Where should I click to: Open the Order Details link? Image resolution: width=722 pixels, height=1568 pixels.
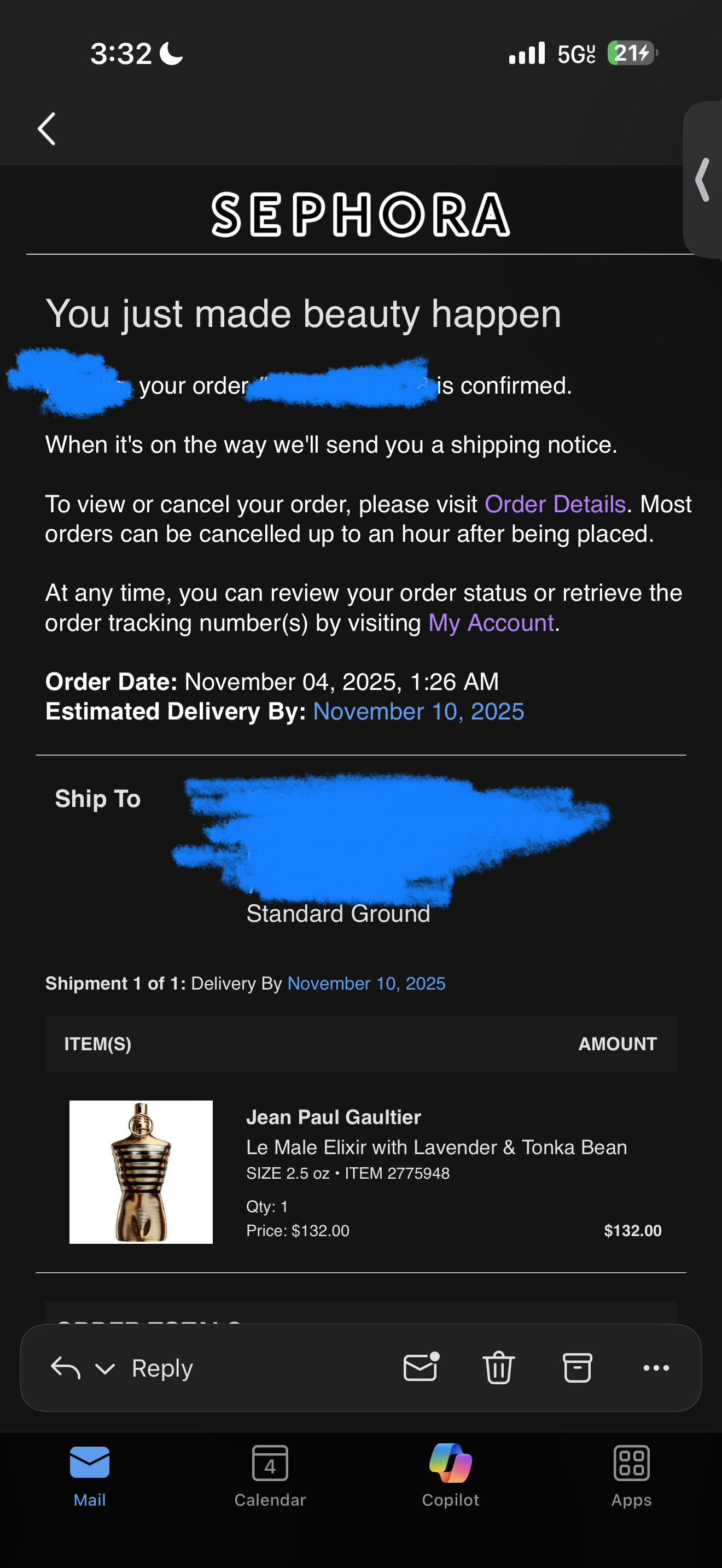tap(555, 504)
